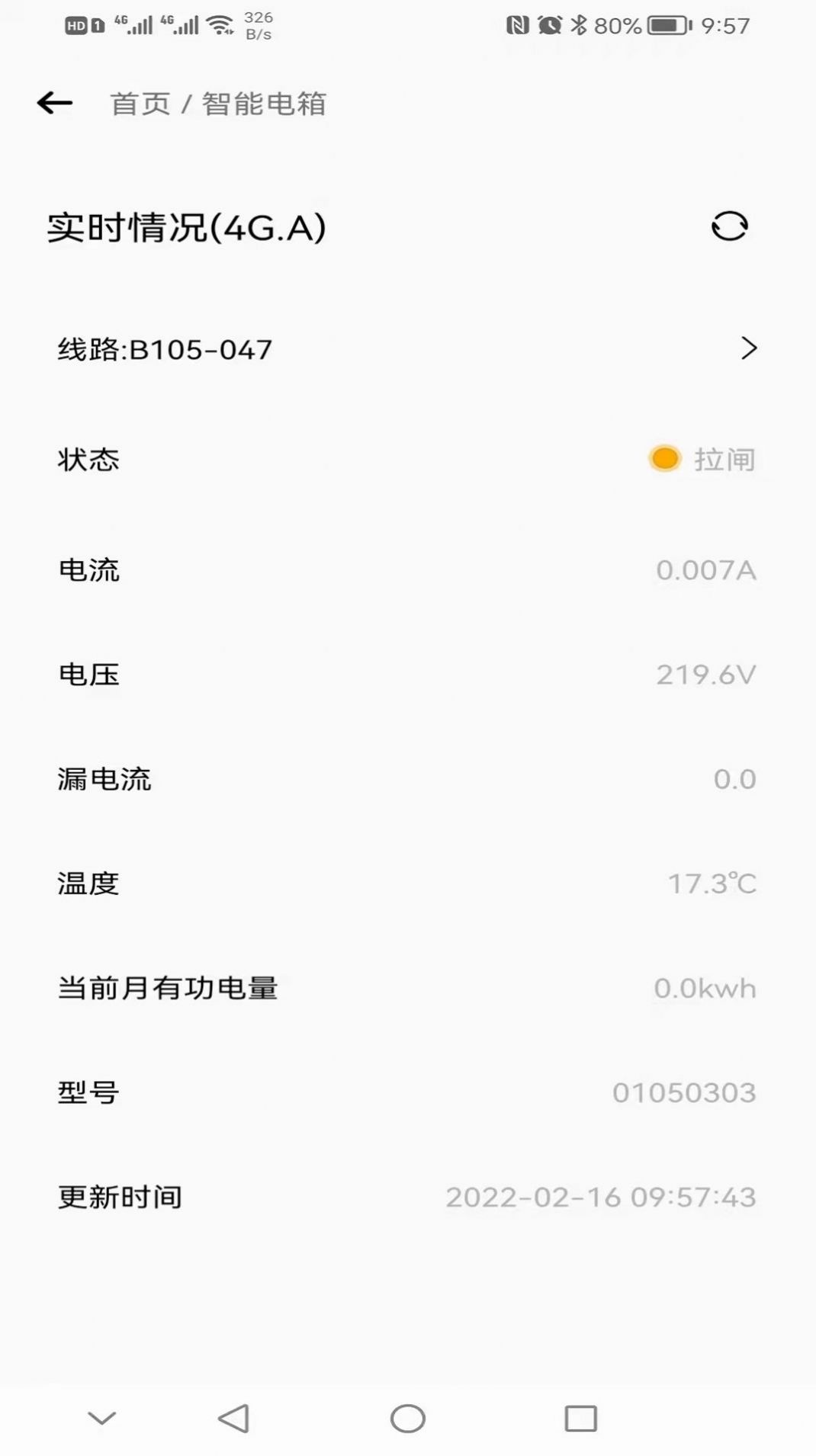Tap the 型号 value 01050303
The height and width of the screenshot is (1456, 816).
click(x=686, y=1092)
